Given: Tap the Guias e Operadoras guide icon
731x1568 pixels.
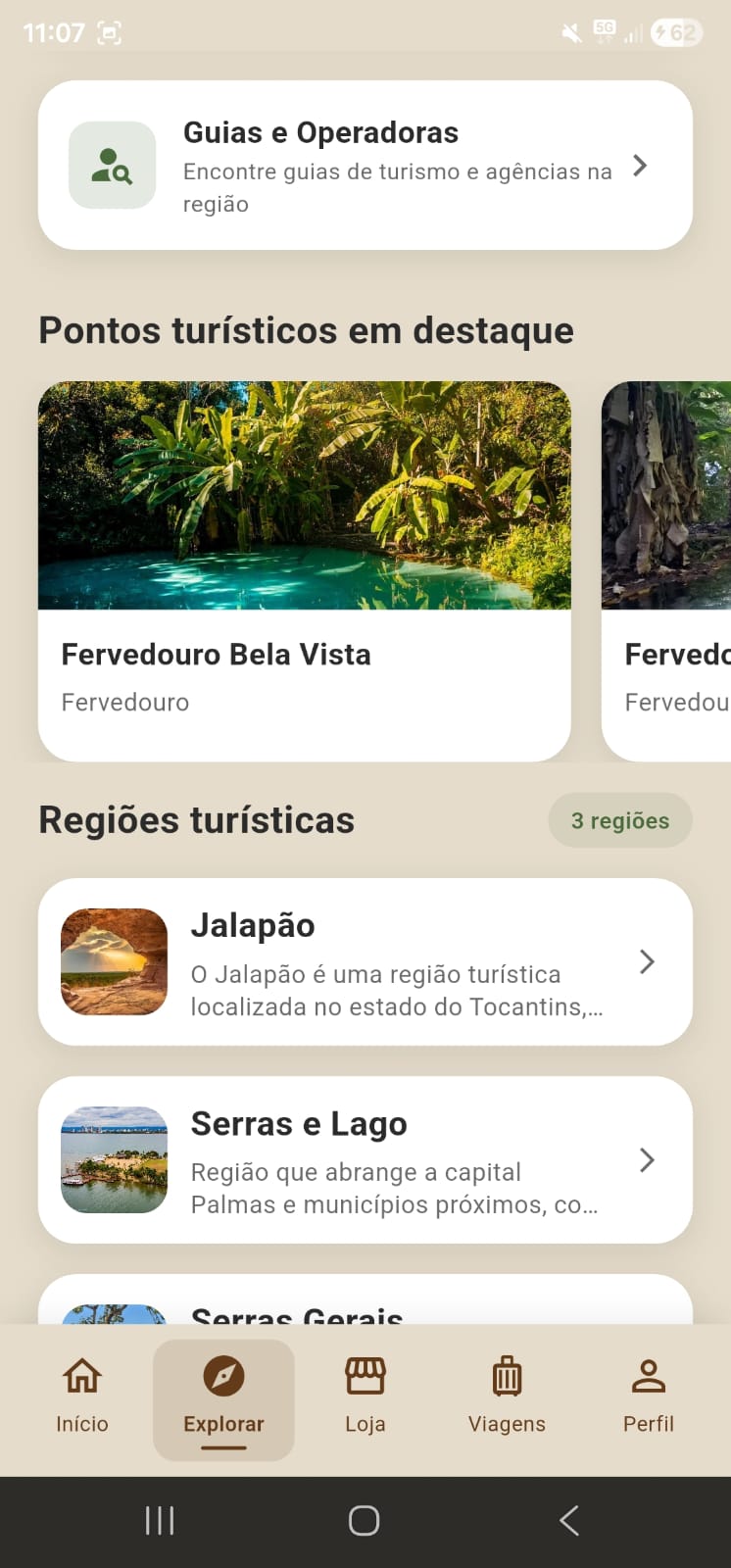Looking at the screenshot, I should [112, 165].
